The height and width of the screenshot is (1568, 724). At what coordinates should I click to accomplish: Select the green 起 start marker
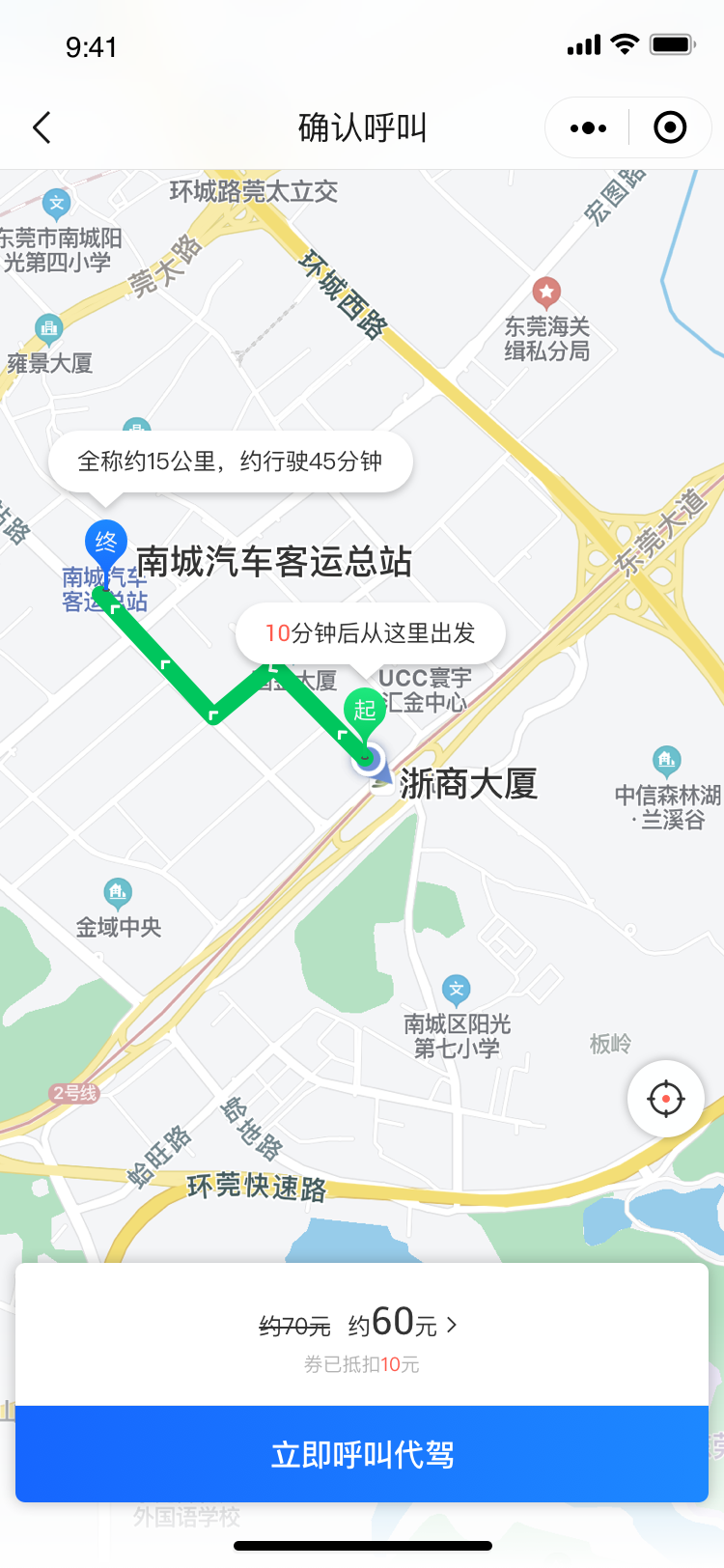(x=364, y=711)
